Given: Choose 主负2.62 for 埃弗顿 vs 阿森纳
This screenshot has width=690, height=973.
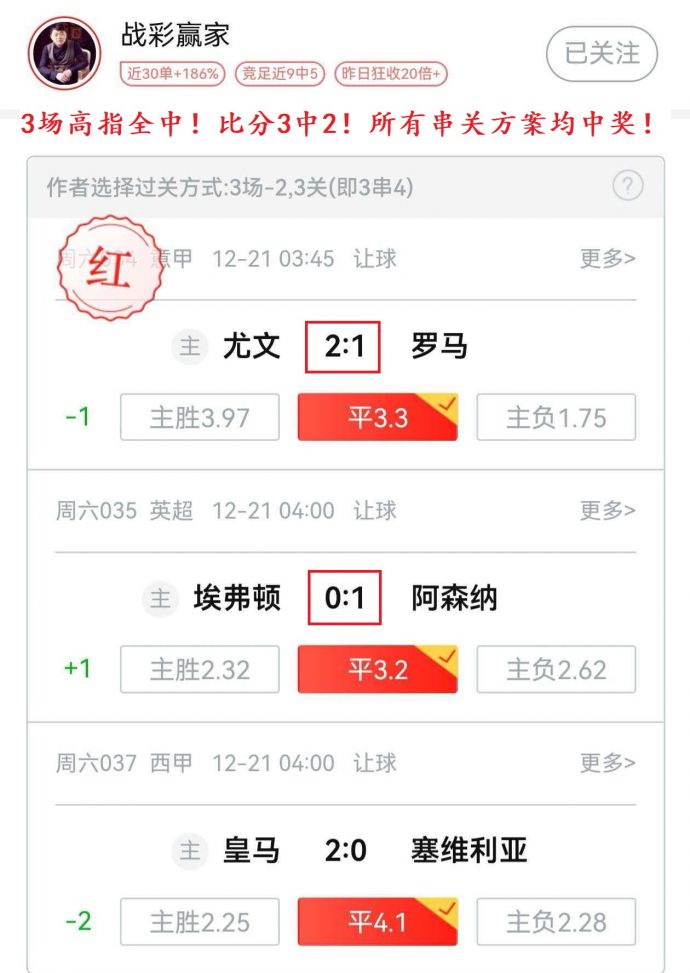Looking at the screenshot, I should click(x=555, y=670).
